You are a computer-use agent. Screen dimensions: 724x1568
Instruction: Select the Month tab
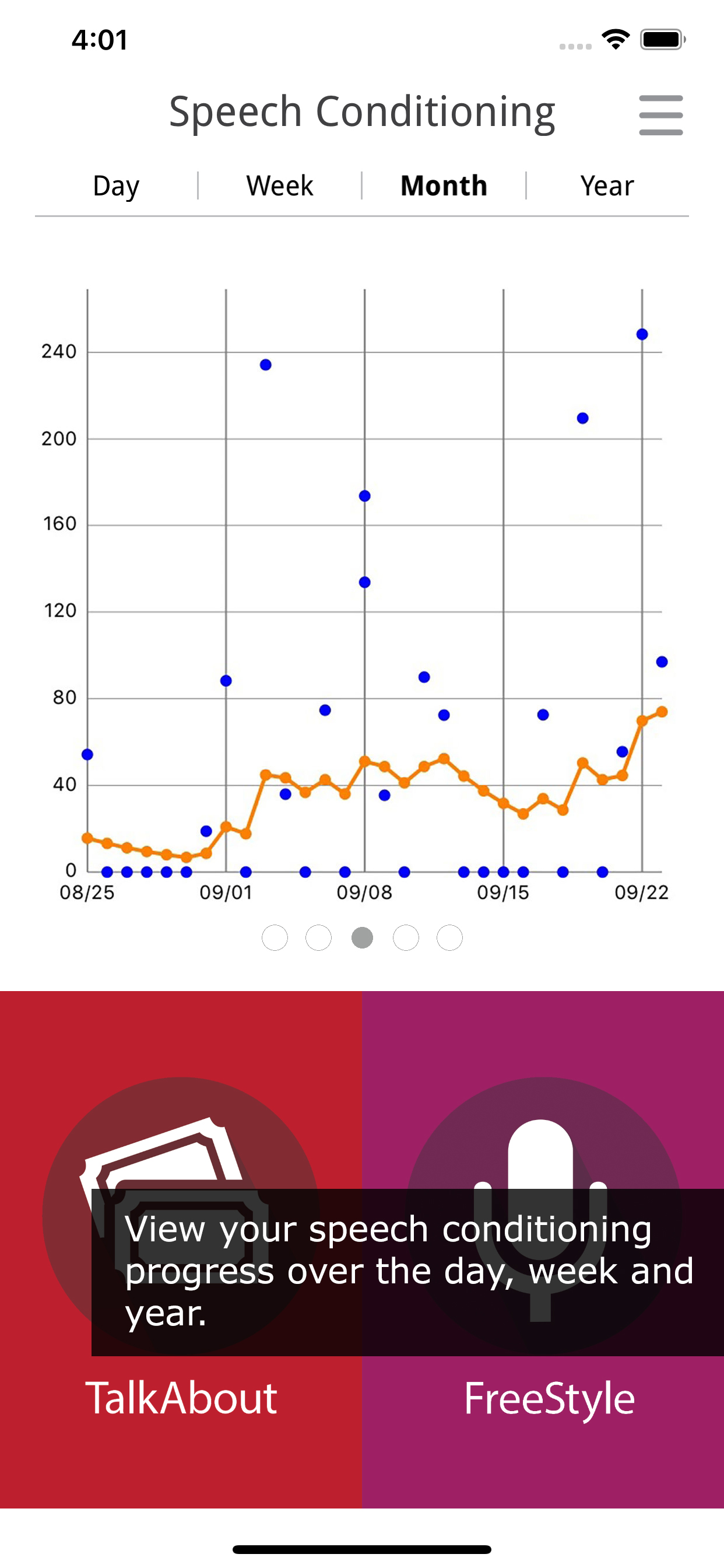tap(444, 185)
